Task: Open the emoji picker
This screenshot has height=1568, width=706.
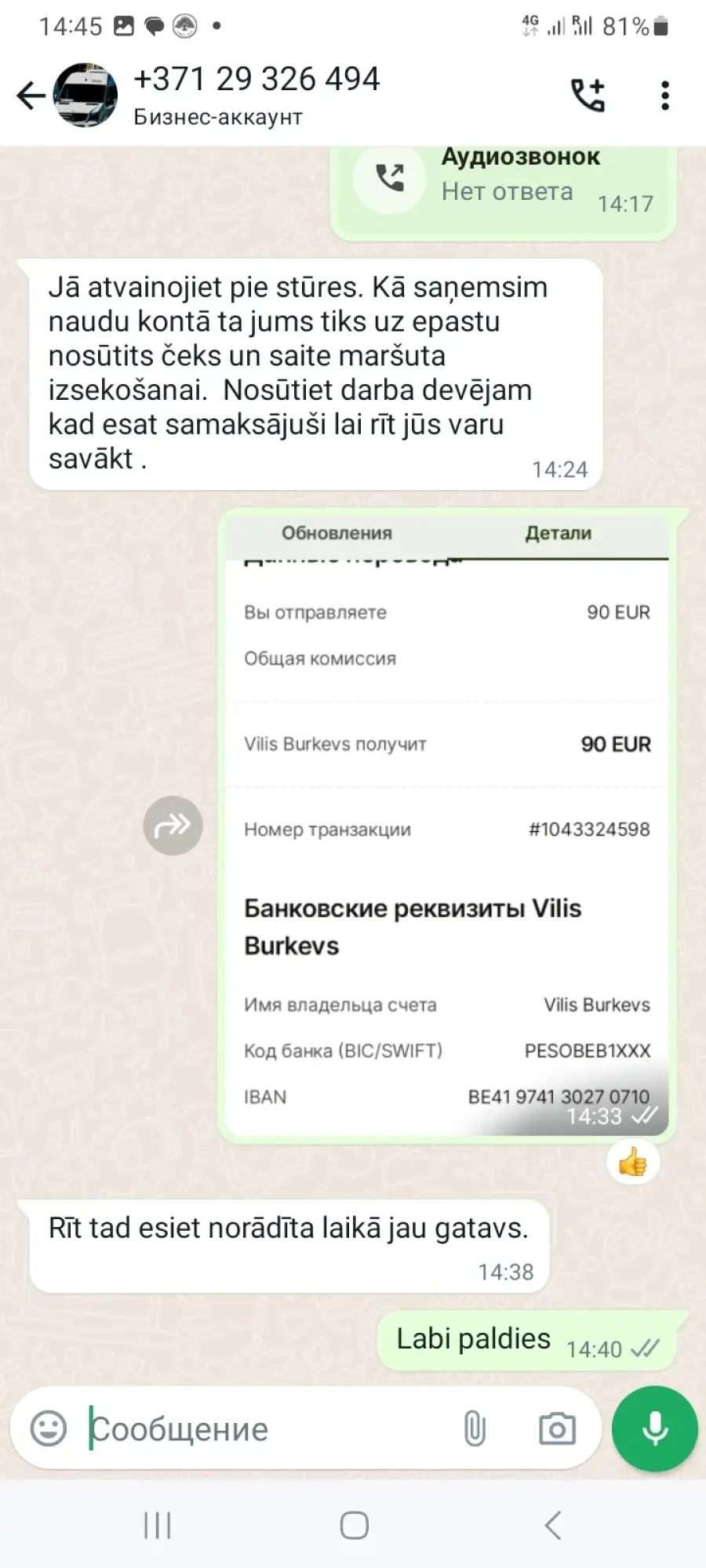Action: [x=49, y=1428]
